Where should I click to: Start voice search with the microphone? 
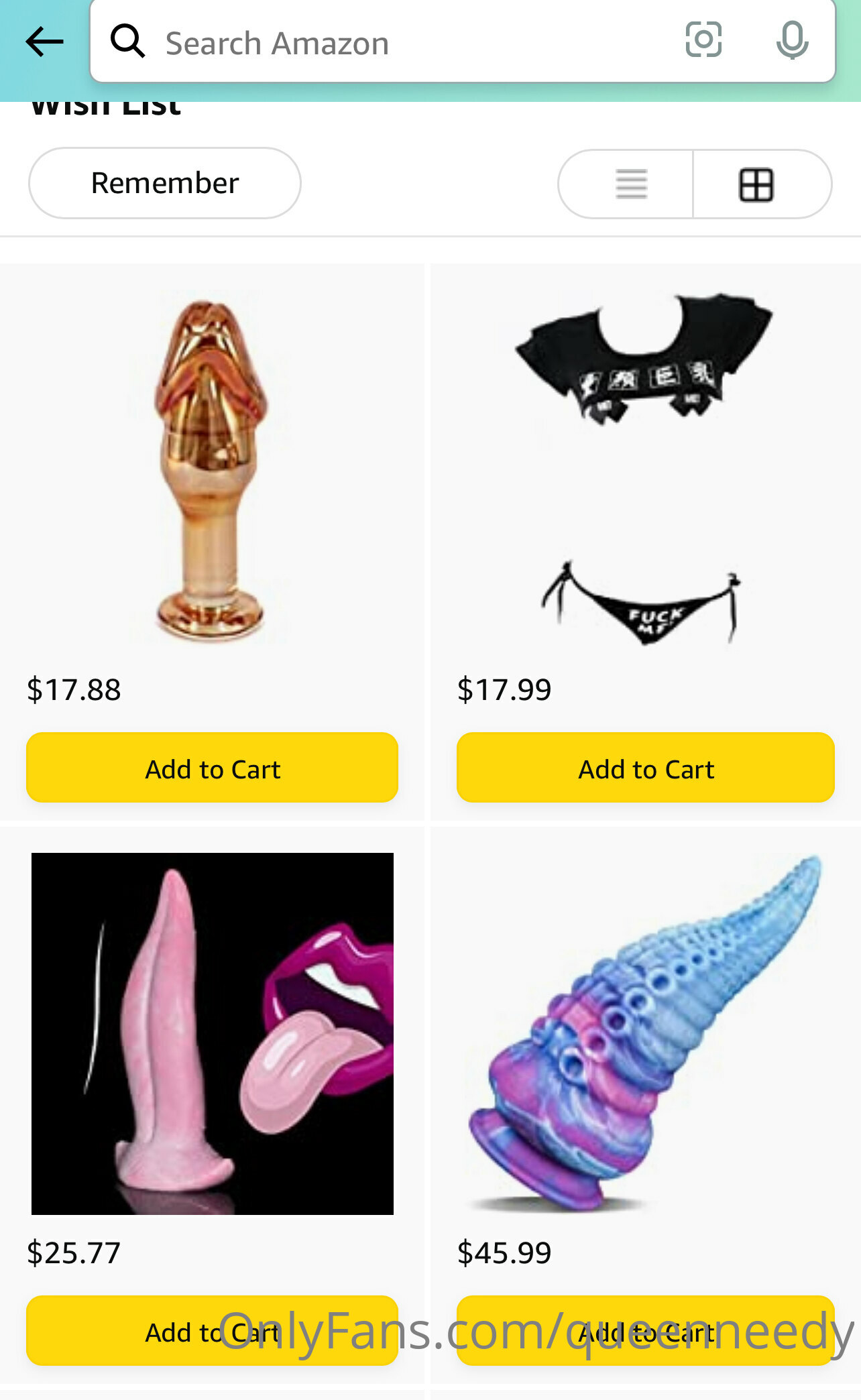click(x=792, y=40)
